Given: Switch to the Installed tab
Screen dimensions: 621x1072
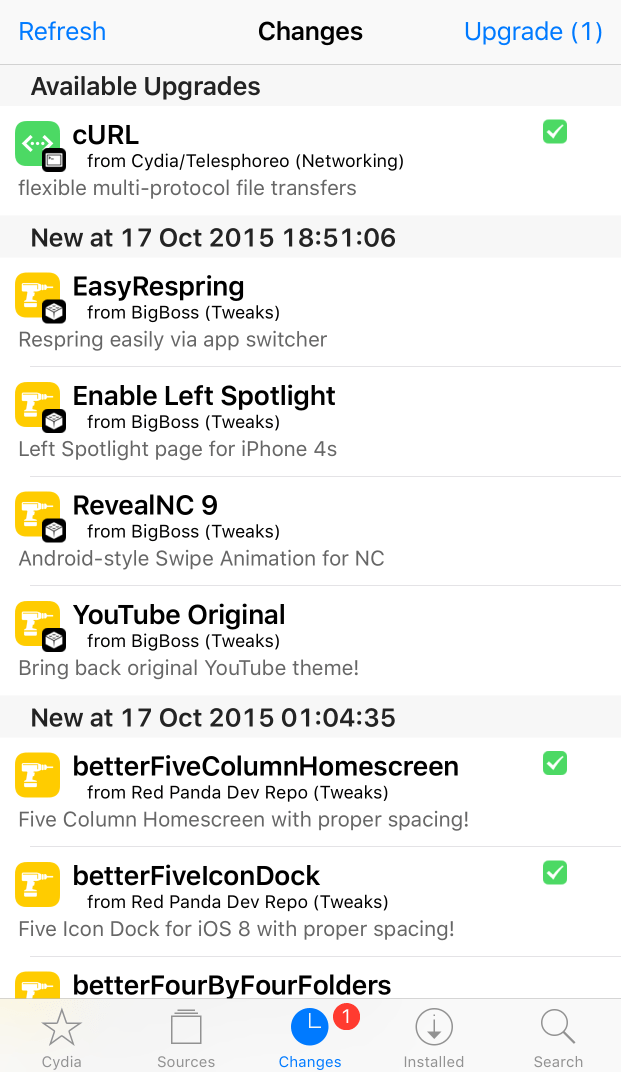Looking at the screenshot, I should (434, 1037).
